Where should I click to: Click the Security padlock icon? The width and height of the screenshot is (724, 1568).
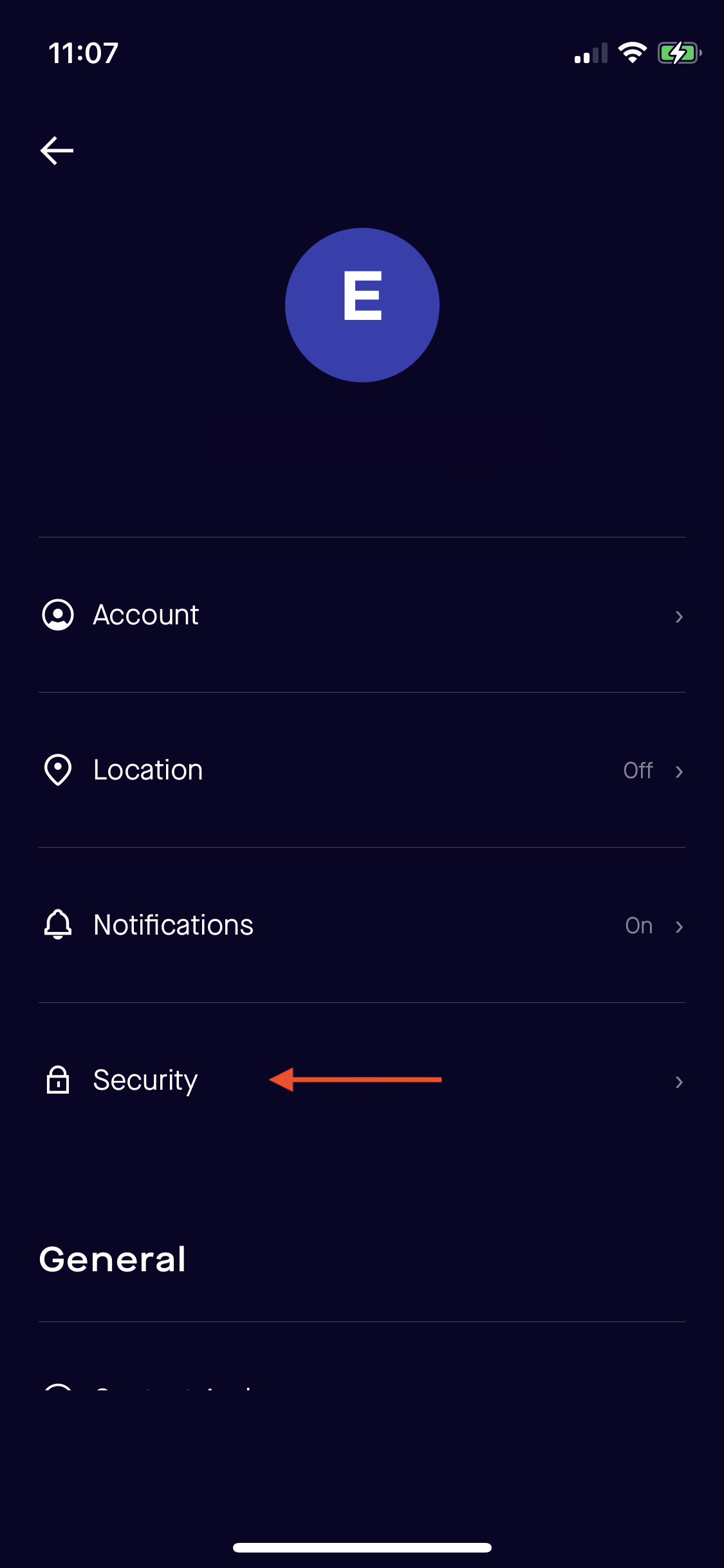click(x=58, y=1081)
